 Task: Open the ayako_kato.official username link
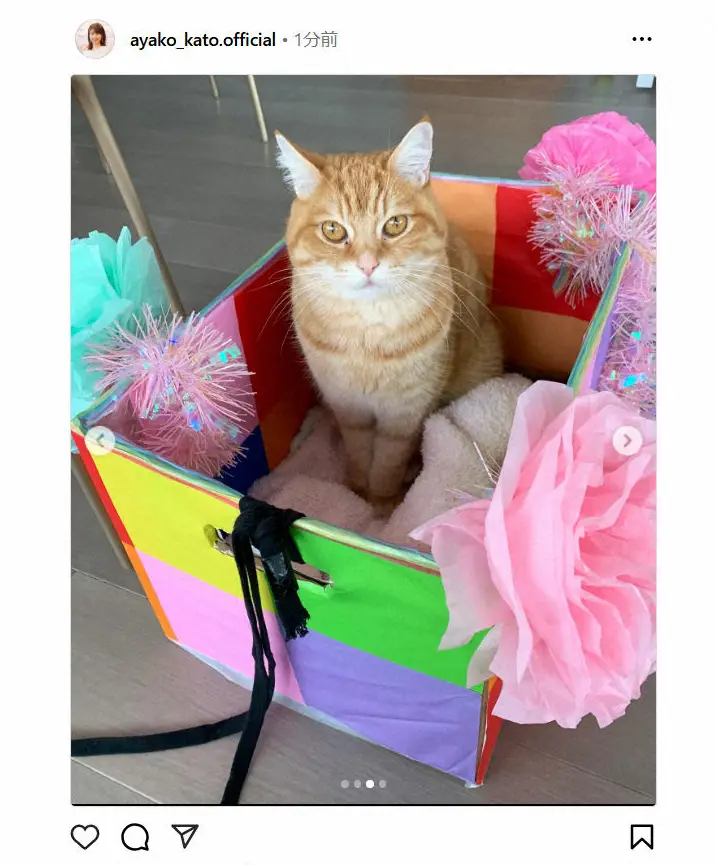(202, 40)
